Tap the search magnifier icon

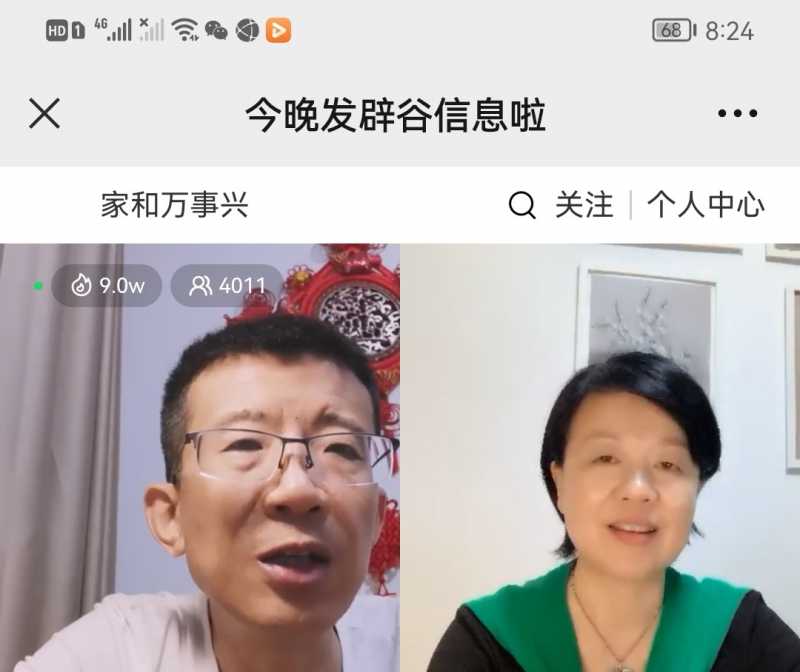click(522, 206)
